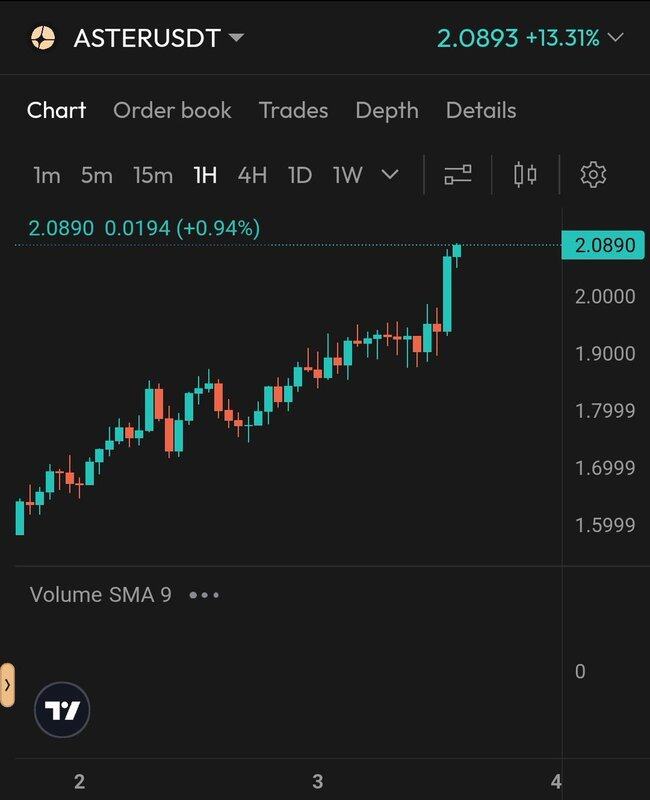Select the 5m timeframe
Viewport: 650px width, 800px height.
(97, 175)
